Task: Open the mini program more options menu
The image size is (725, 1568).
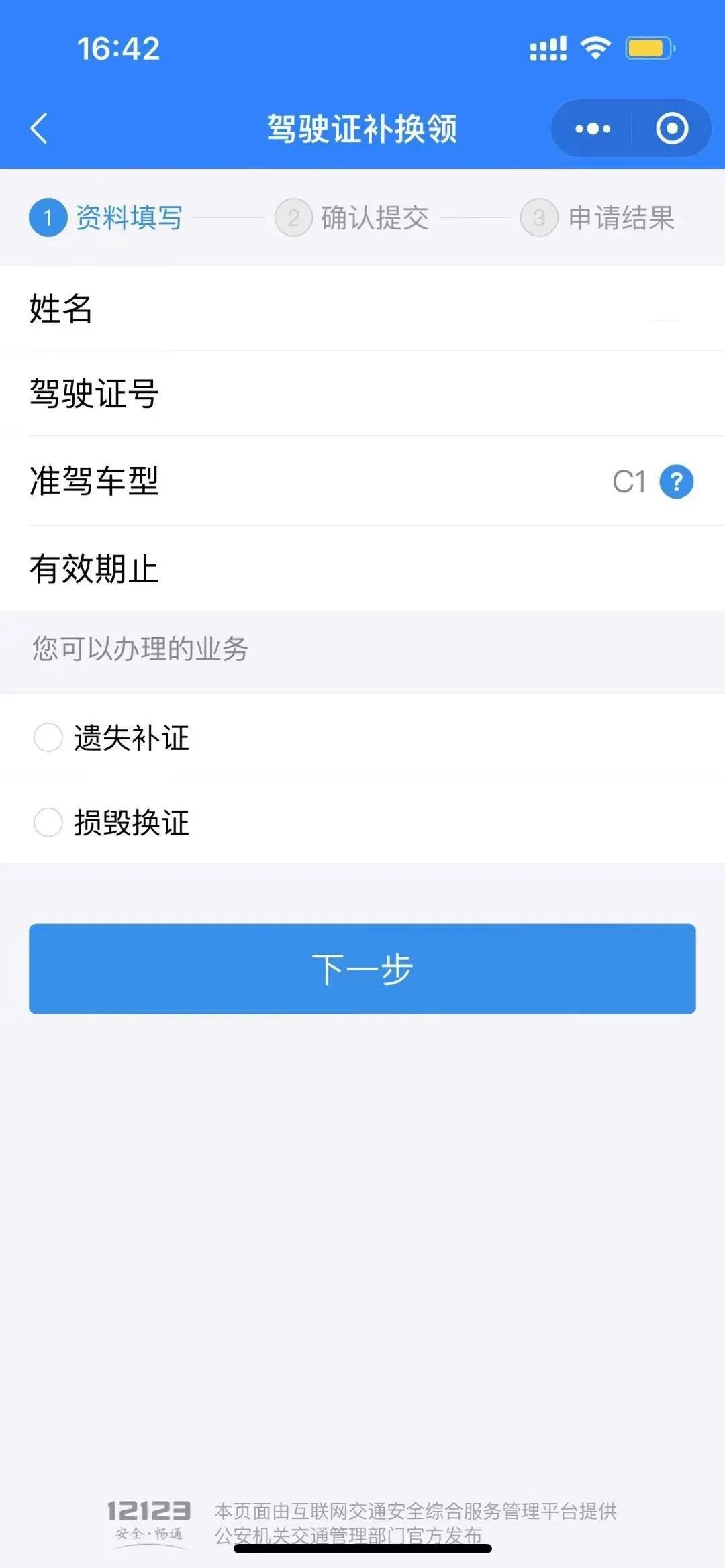Action: (x=593, y=128)
